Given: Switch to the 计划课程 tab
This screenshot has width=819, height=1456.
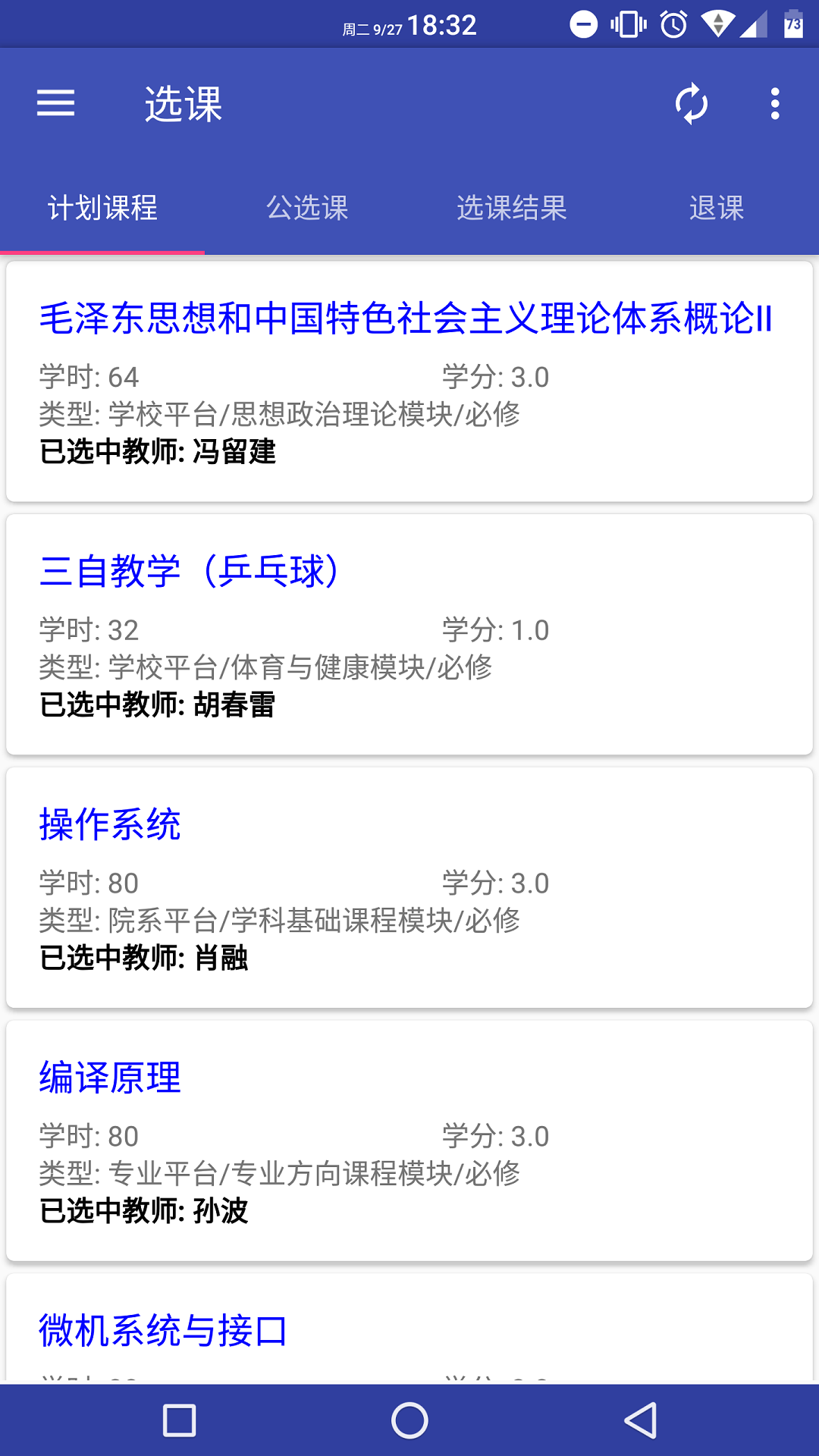Looking at the screenshot, I should [x=102, y=208].
